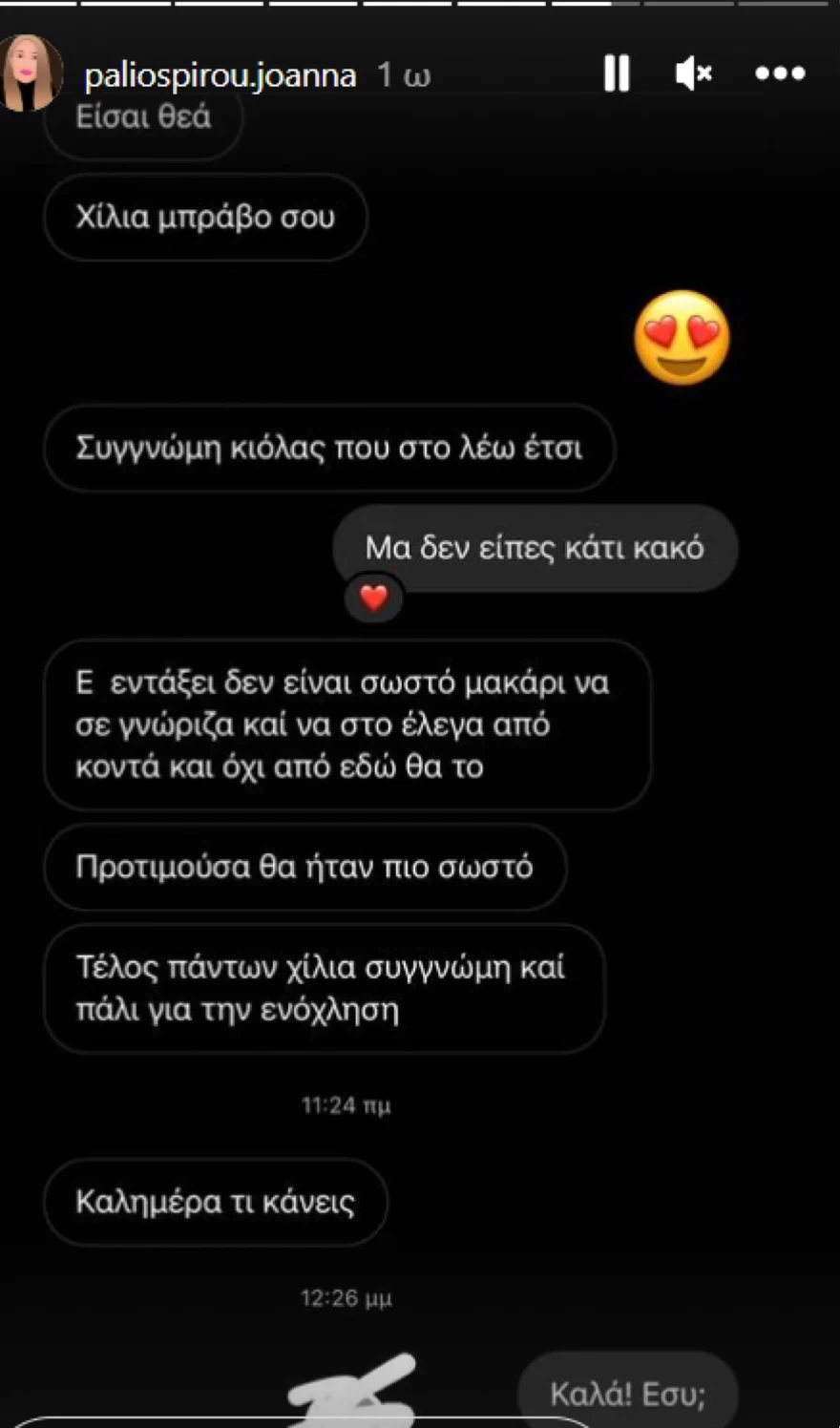Toggle sound on for the story
This screenshot has height=1428, width=840.
click(x=694, y=72)
